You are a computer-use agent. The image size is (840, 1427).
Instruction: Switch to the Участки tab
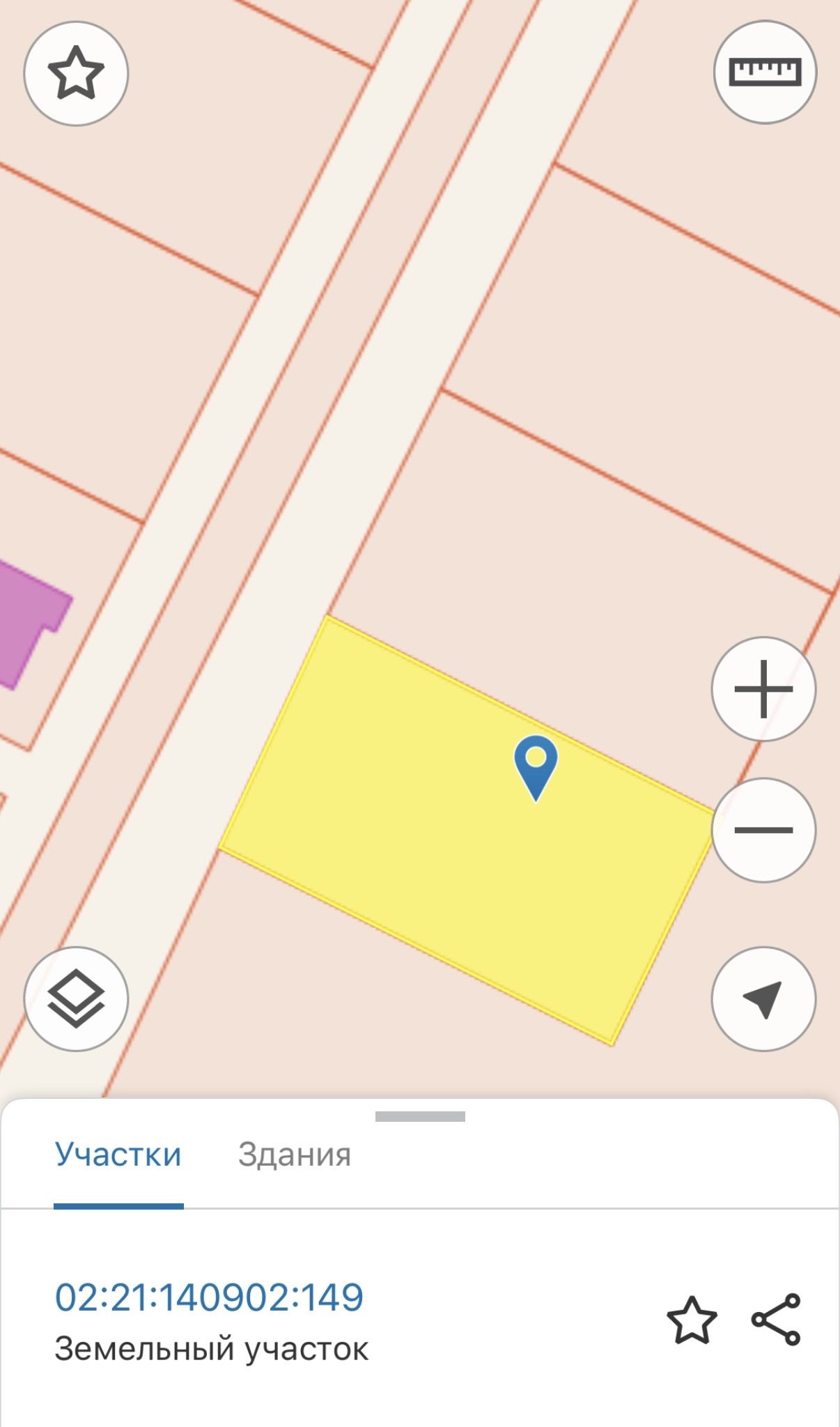point(118,1155)
